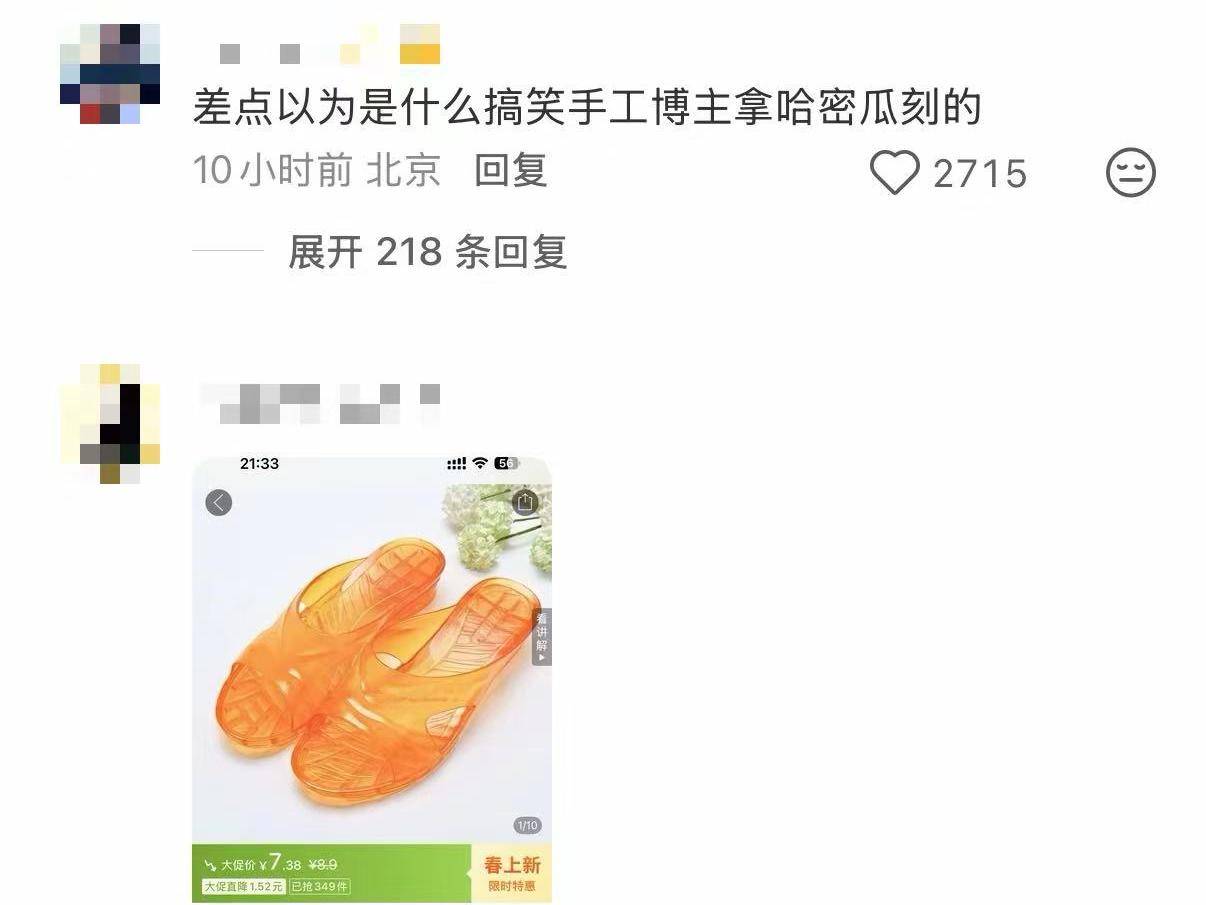
Task: Reply to the 哈密瓜 comment
Action: click(510, 172)
